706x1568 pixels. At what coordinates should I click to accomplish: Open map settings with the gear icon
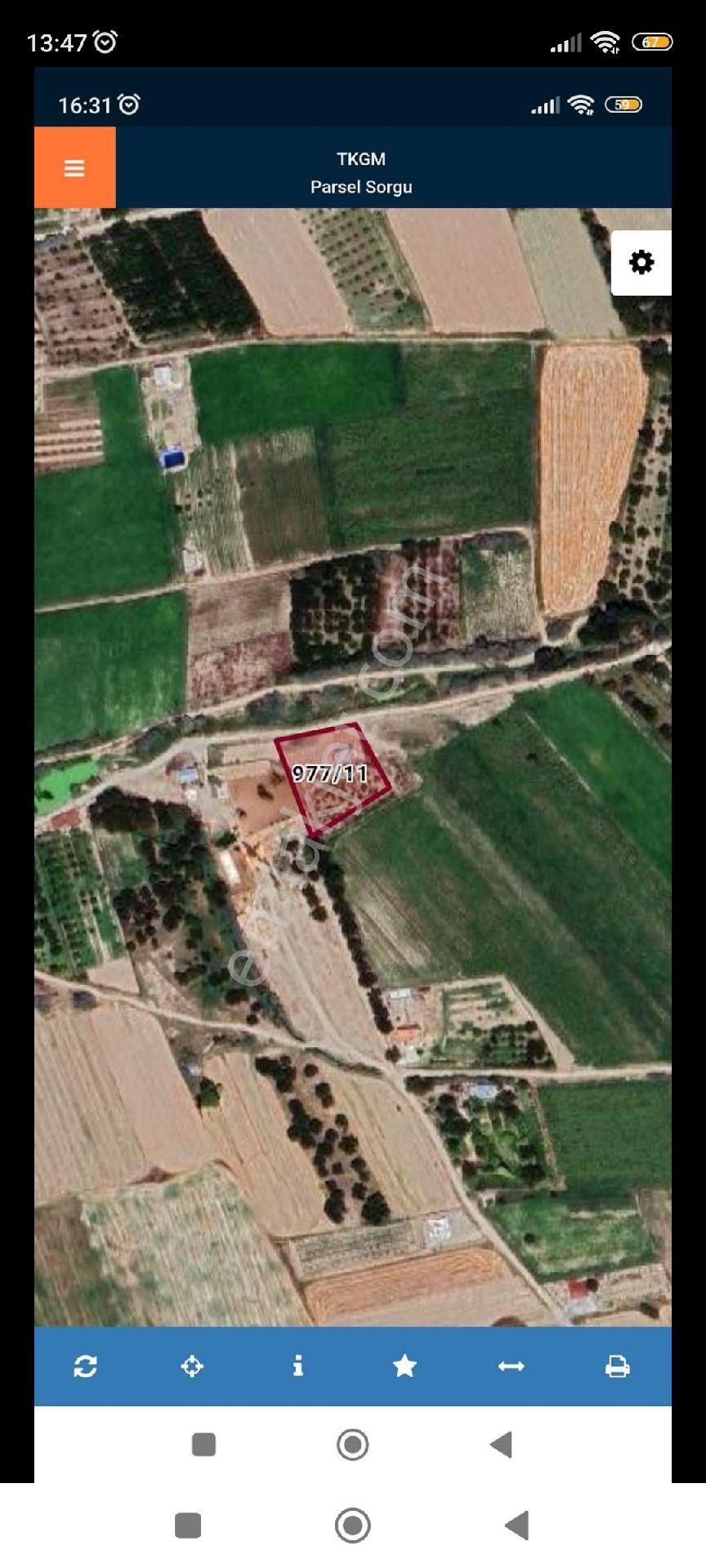point(641,262)
